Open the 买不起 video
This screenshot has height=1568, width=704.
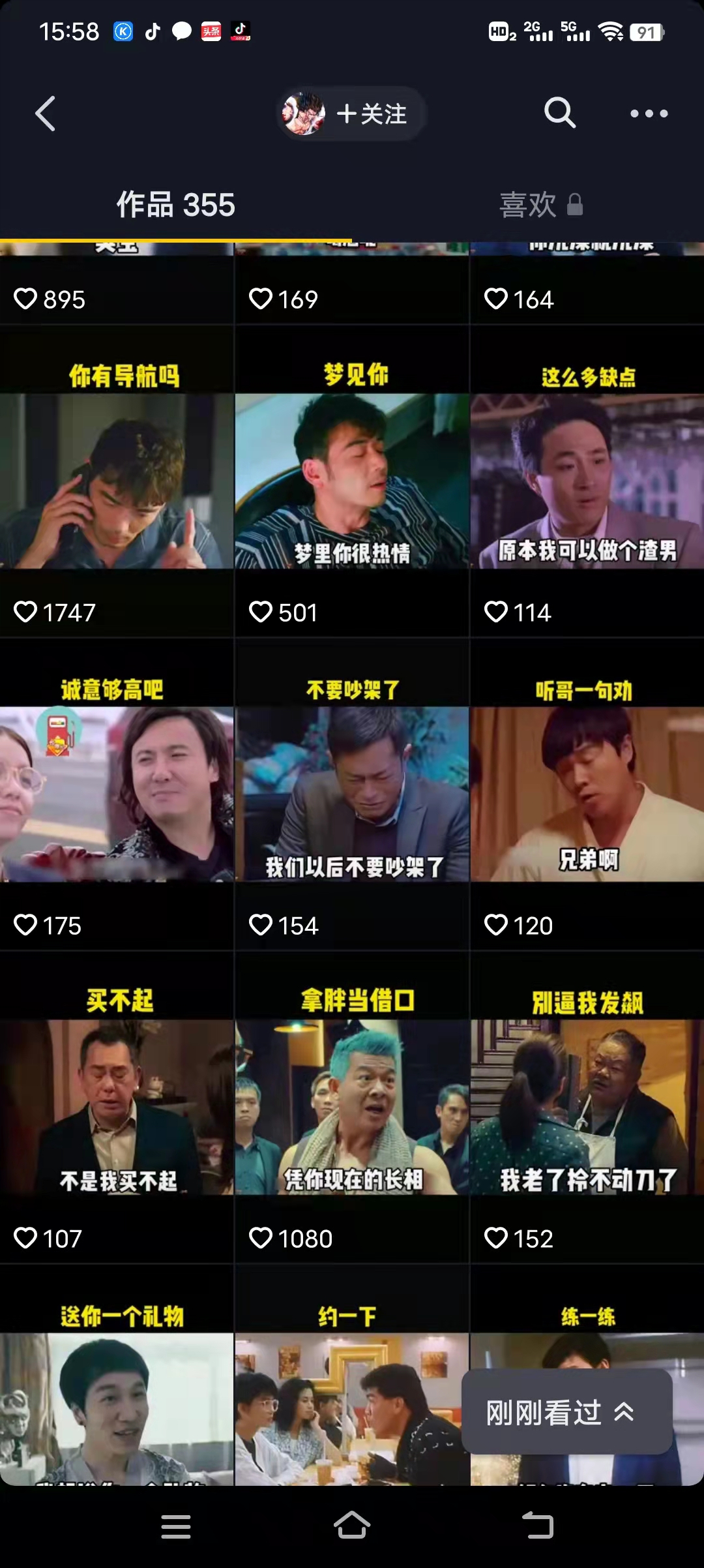pyautogui.click(x=117, y=1106)
